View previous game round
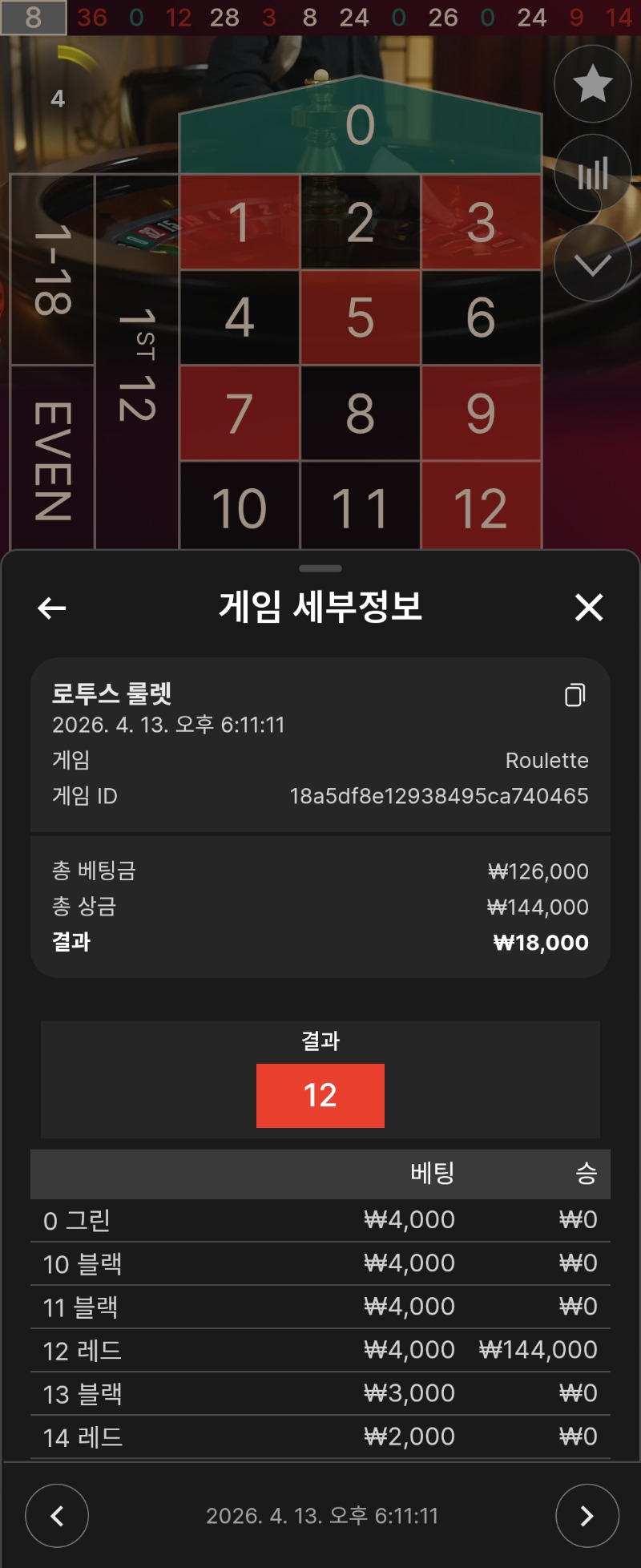This screenshot has height=1568, width=641. [57, 1515]
